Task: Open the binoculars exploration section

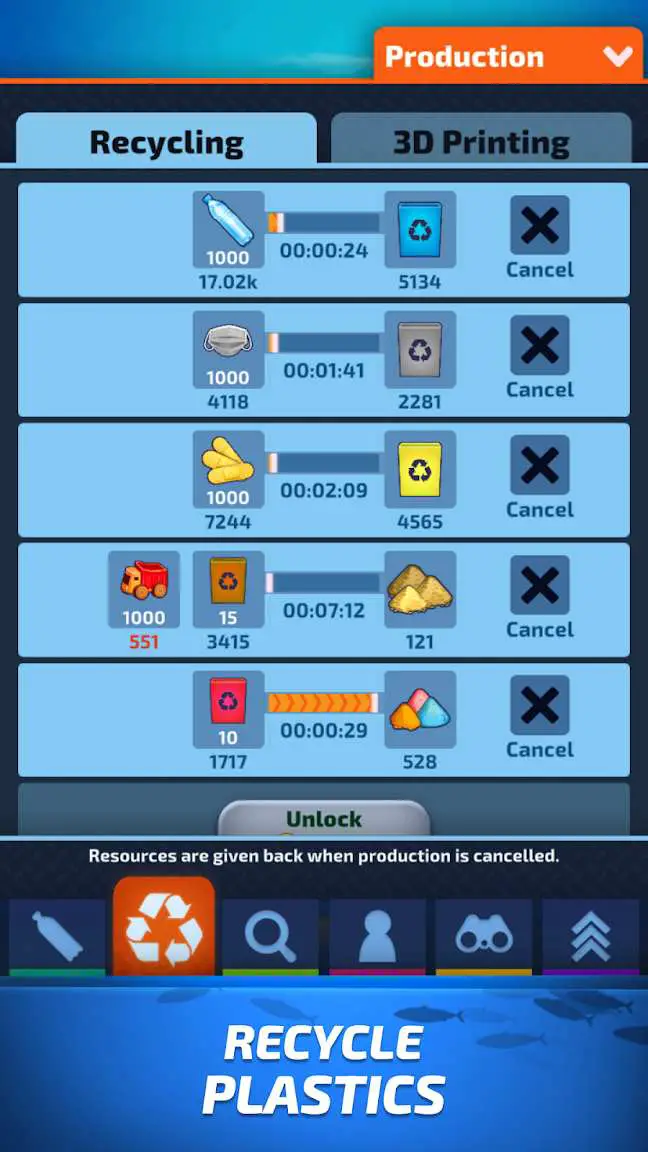Action: pos(484,936)
